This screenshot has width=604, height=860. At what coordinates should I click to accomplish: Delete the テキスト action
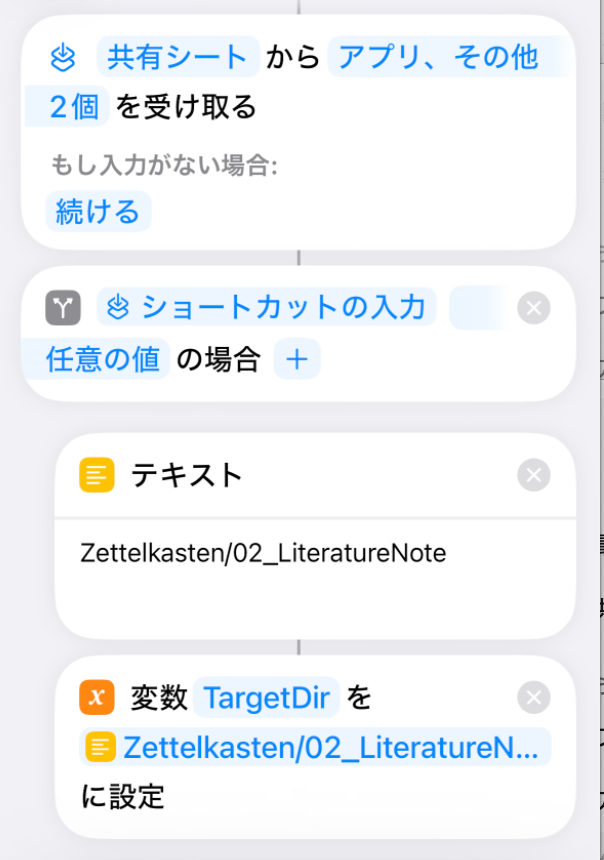534,475
